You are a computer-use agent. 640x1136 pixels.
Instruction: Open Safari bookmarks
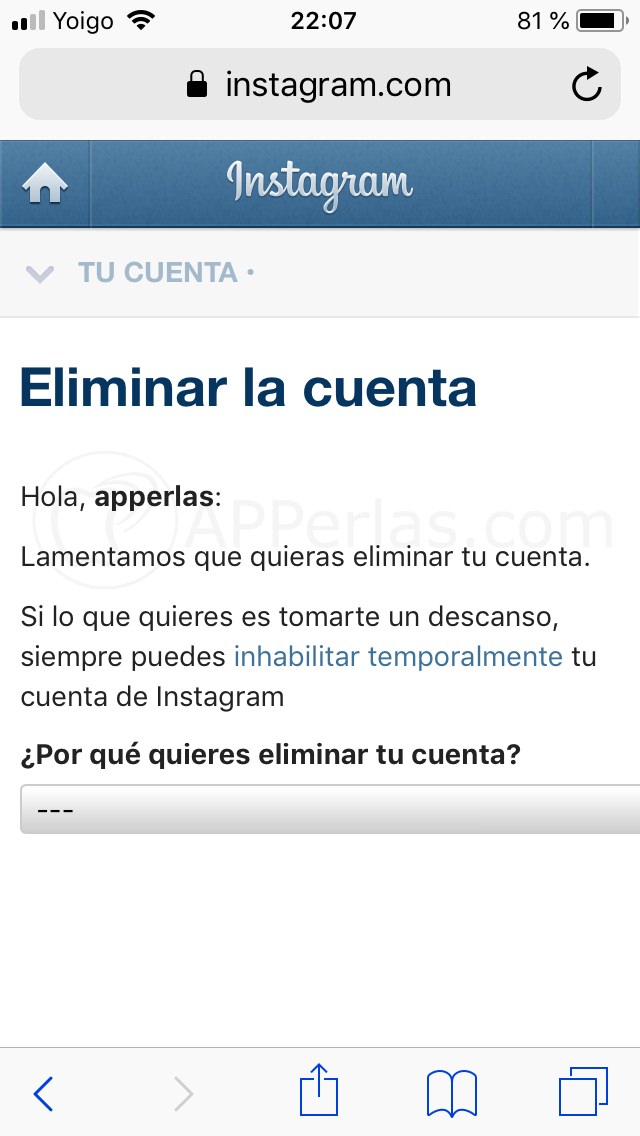(452, 1093)
